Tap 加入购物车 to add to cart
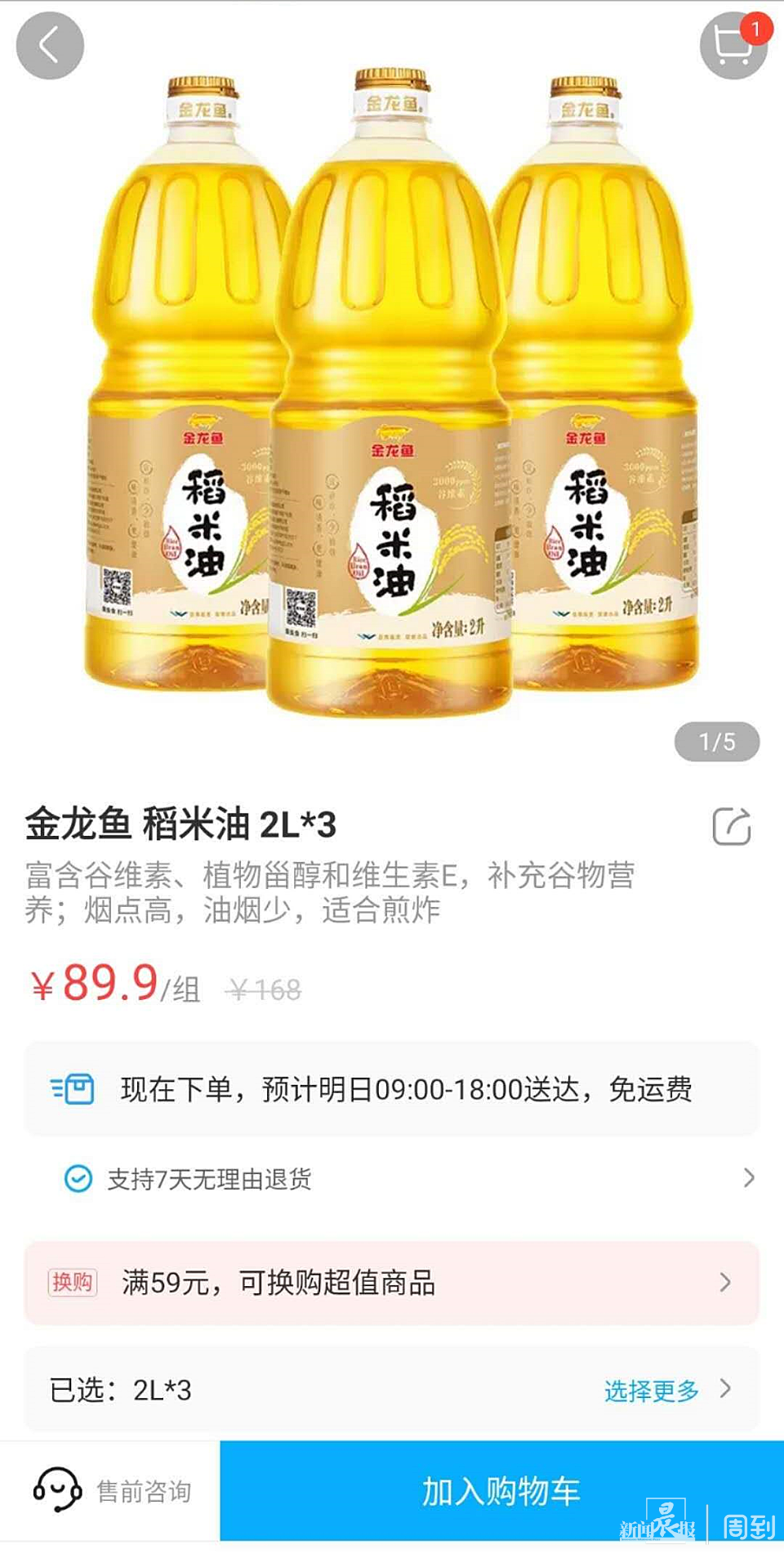 click(x=501, y=1490)
